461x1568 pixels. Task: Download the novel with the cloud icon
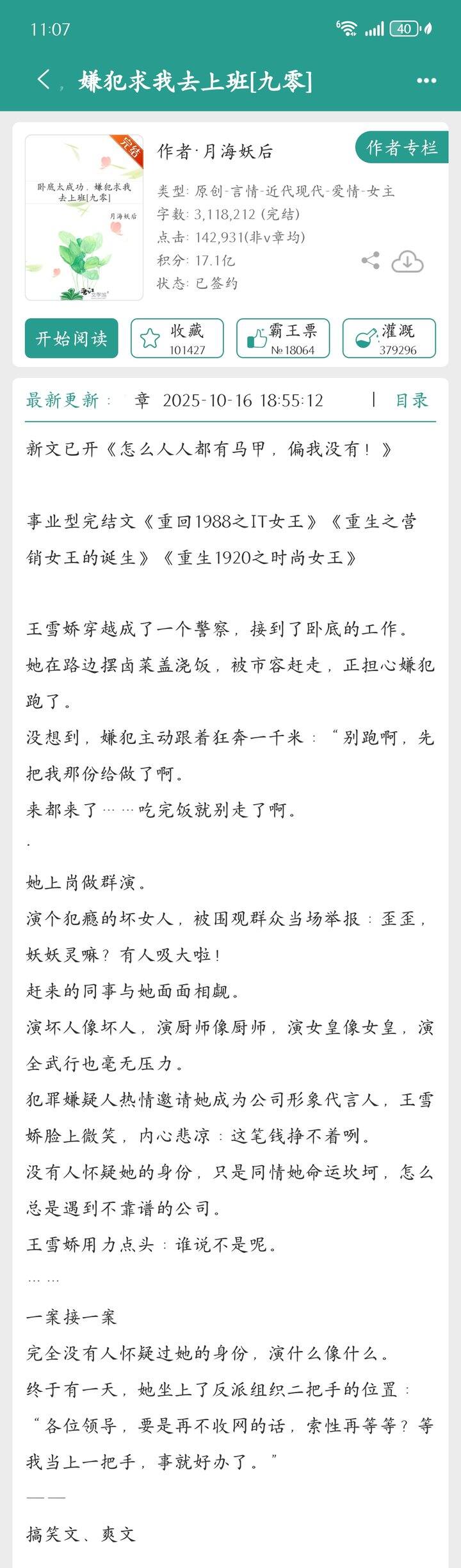[408, 261]
